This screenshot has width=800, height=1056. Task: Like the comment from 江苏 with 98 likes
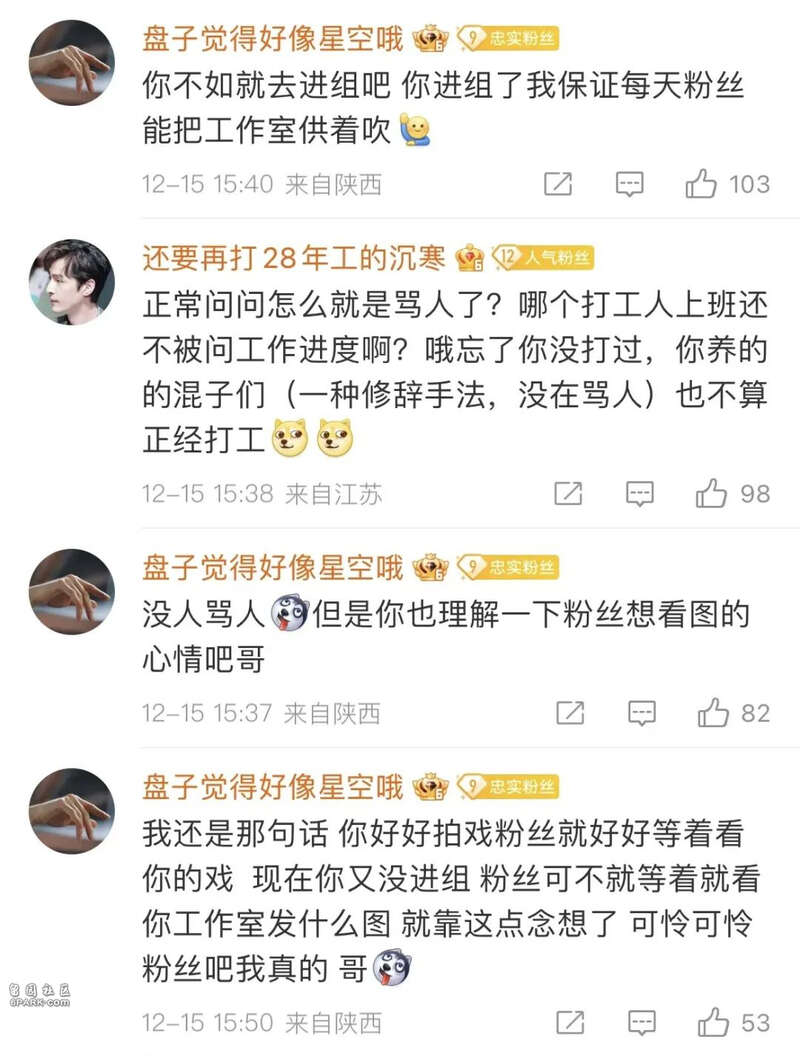(711, 493)
